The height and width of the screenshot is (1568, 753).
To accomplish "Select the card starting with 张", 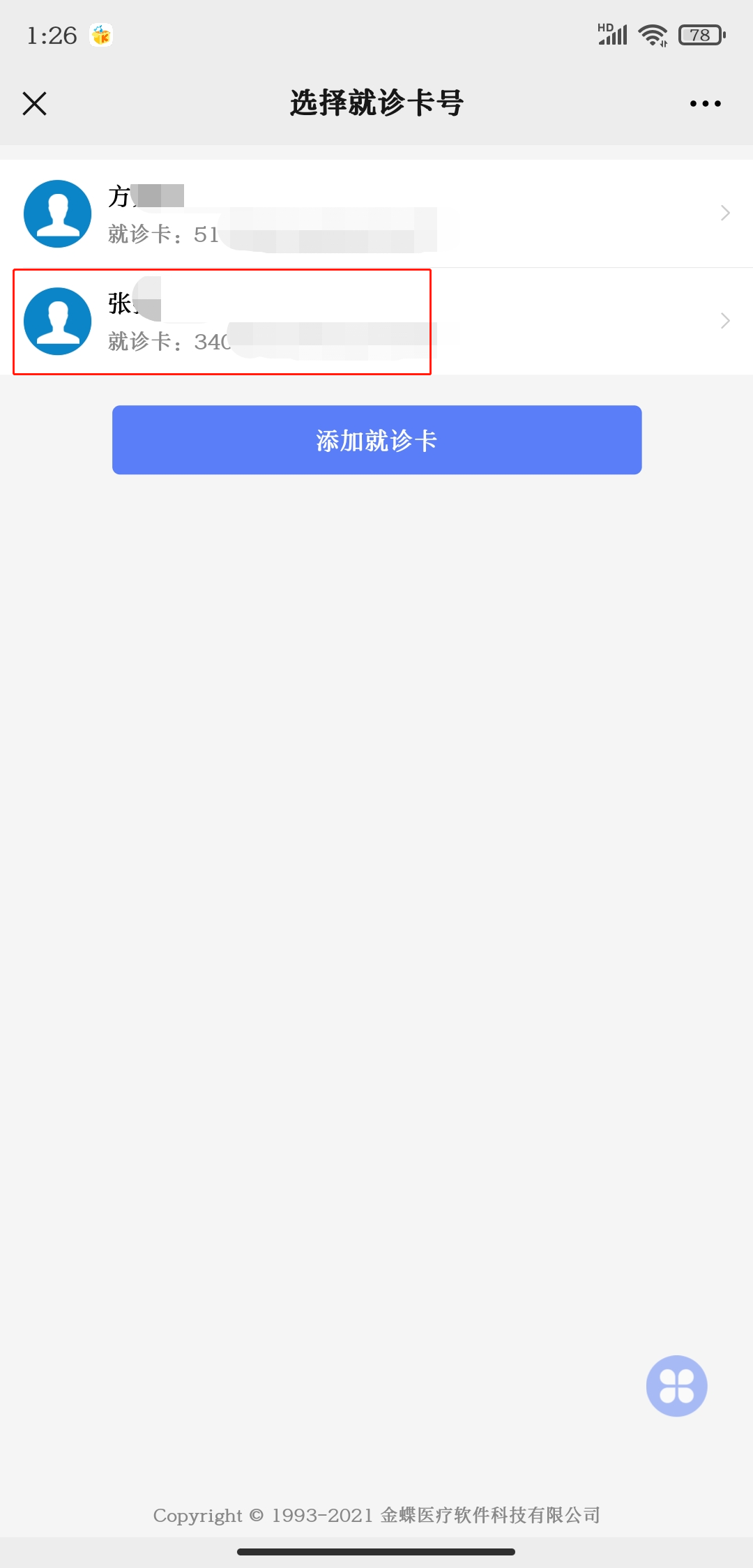I will point(376,322).
